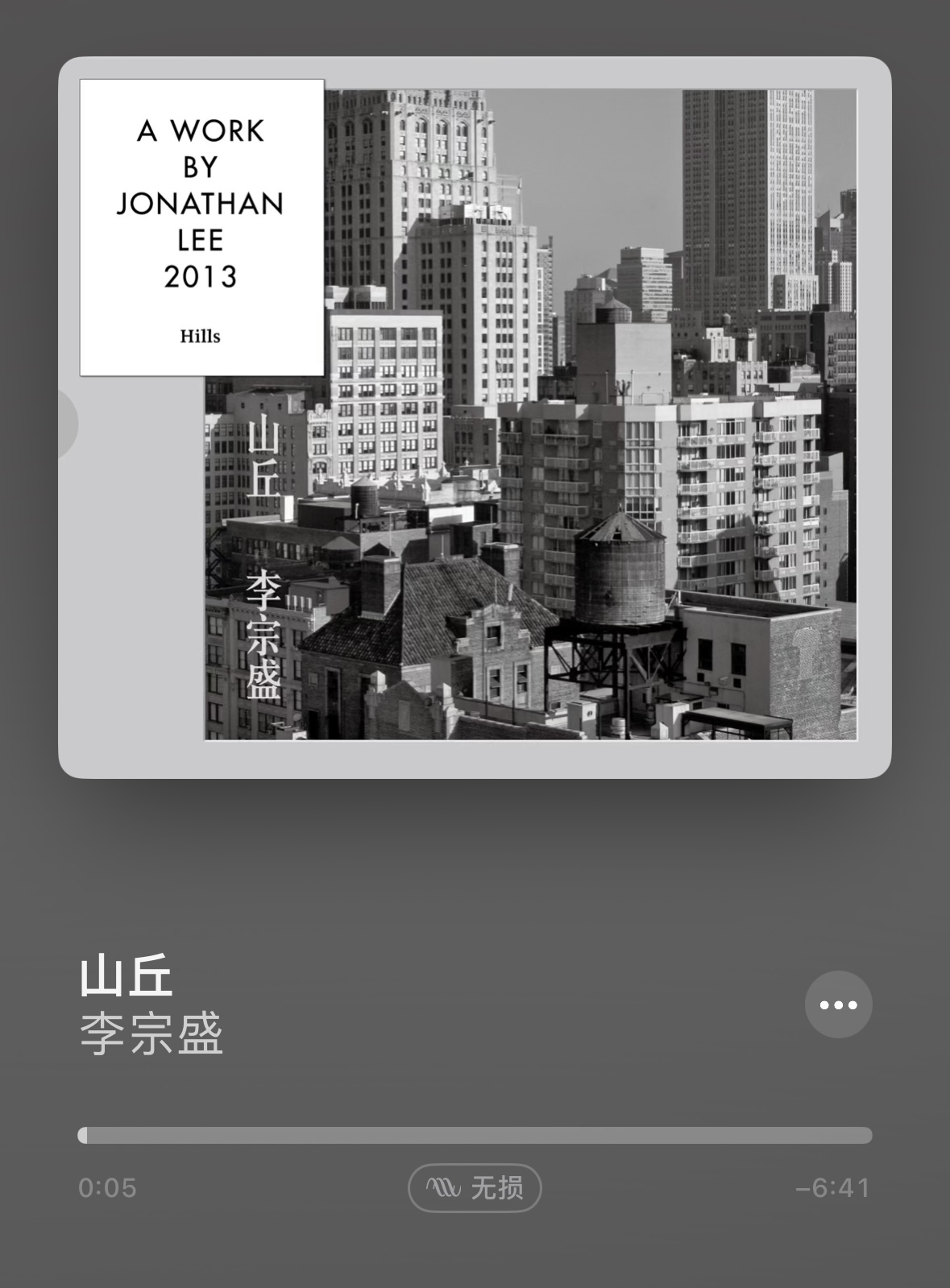
Task: Open the three-dot more options menu
Action: pos(838,1004)
